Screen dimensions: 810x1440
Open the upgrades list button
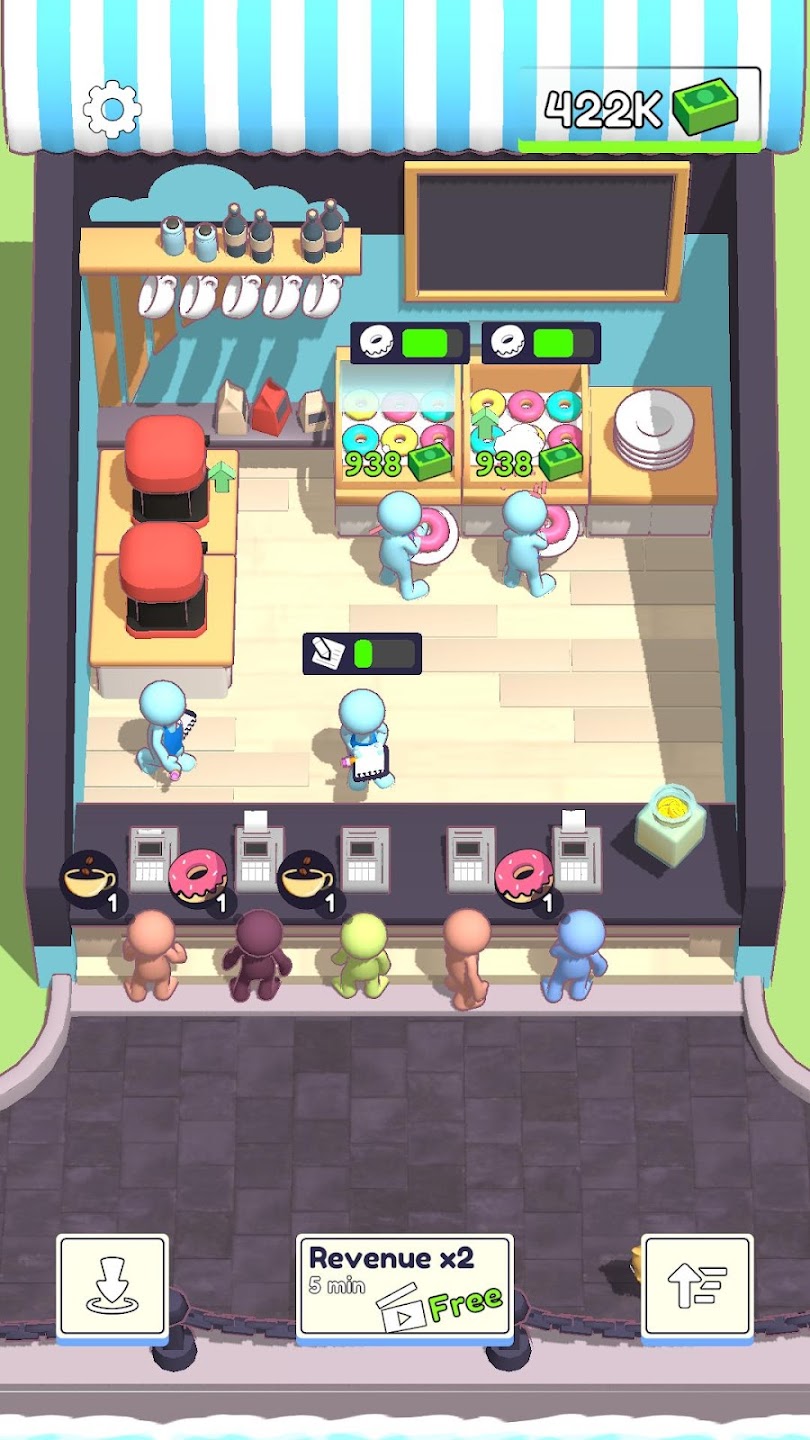696,1286
